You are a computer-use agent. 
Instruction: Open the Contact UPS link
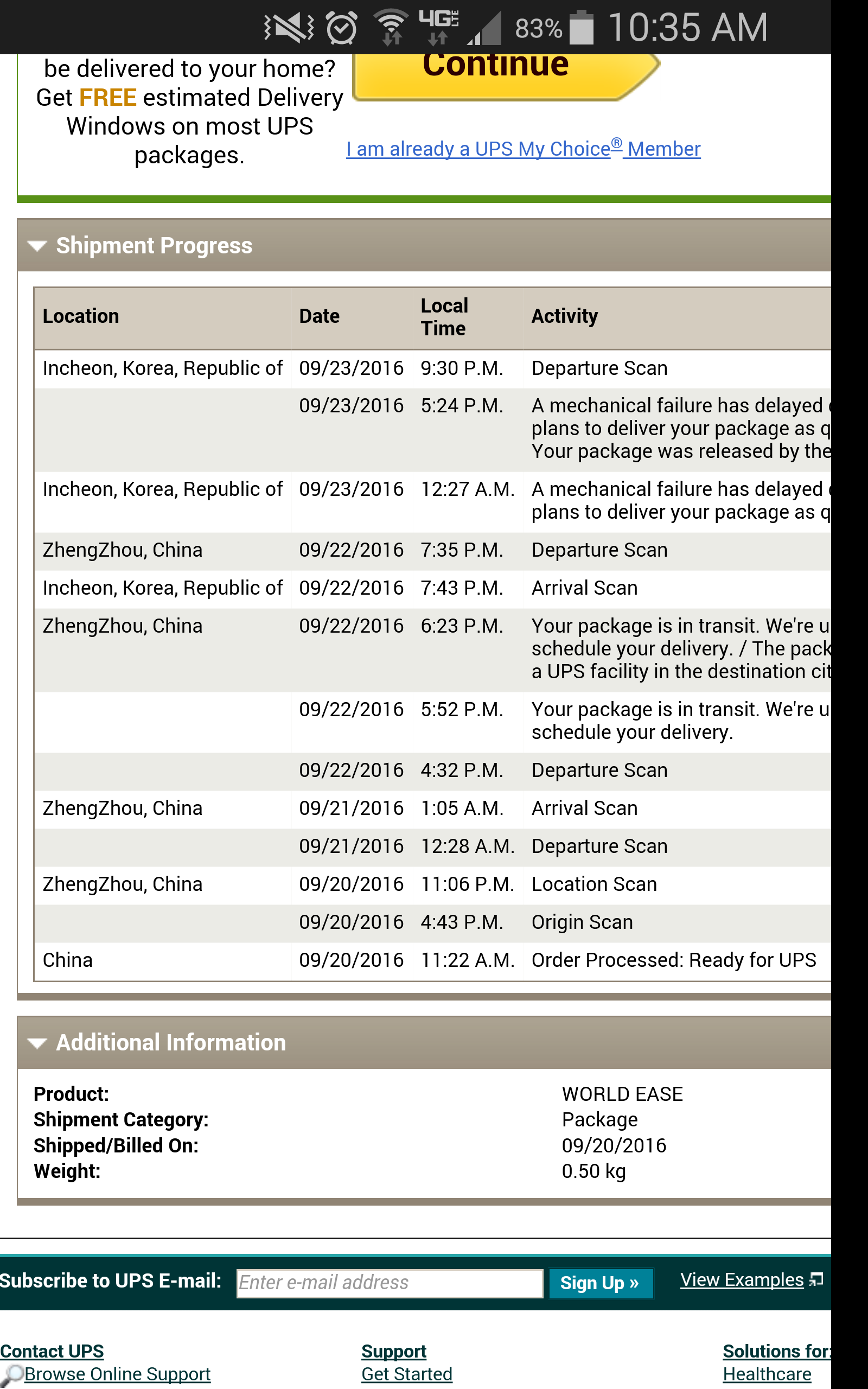(52, 1351)
